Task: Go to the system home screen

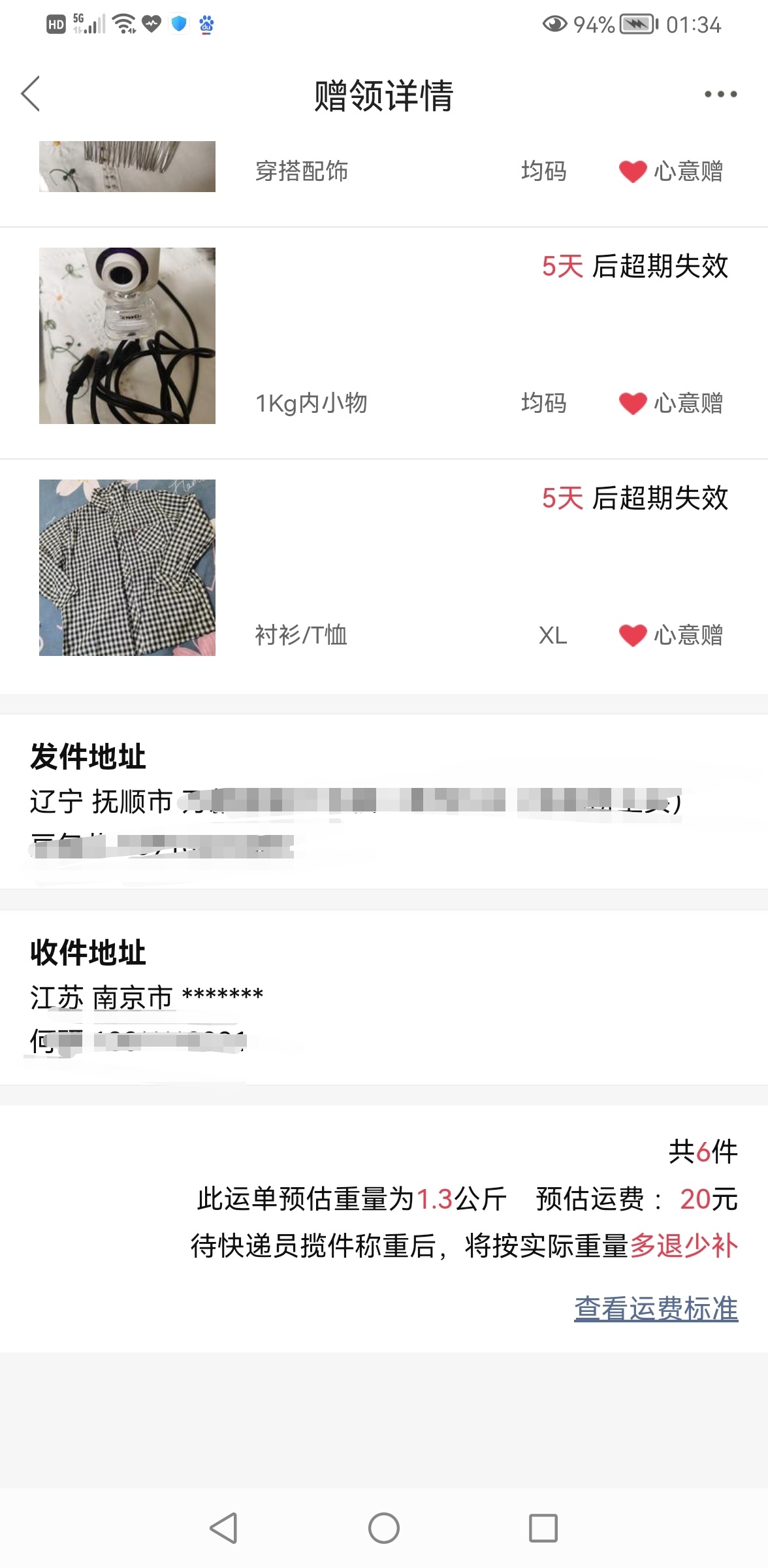Action: [x=384, y=1528]
